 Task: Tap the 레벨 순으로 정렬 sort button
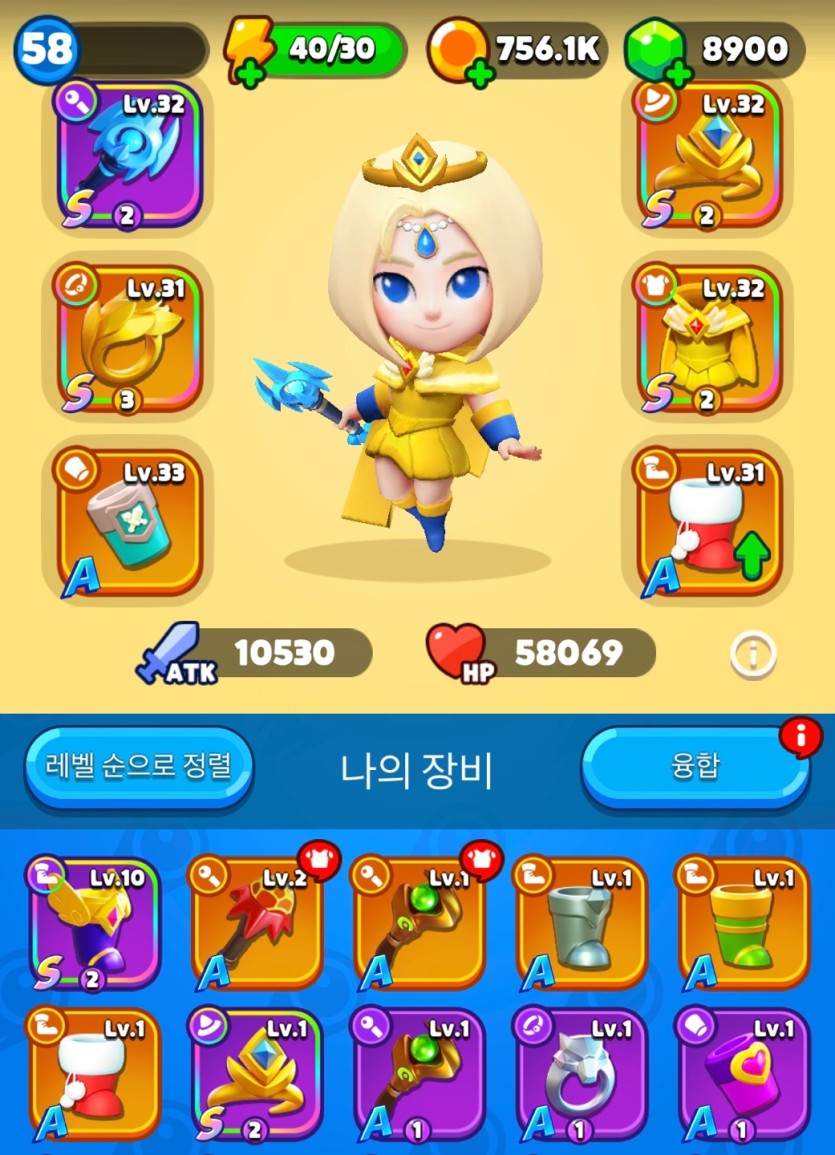pos(139,766)
